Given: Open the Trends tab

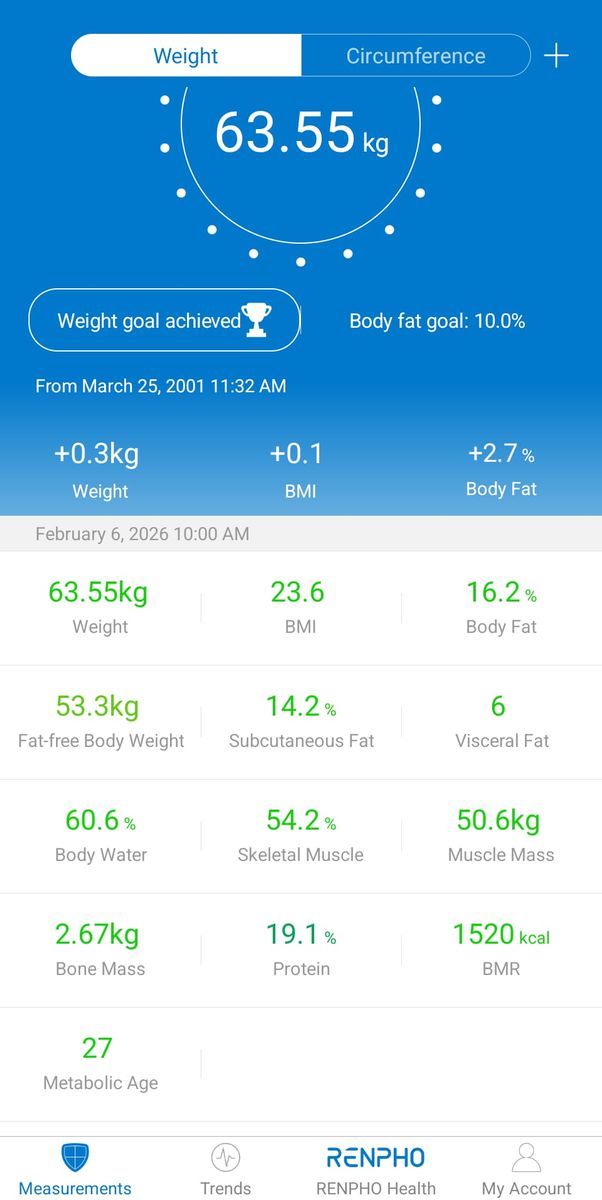Looking at the screenshot, I should pos(225,1169).
